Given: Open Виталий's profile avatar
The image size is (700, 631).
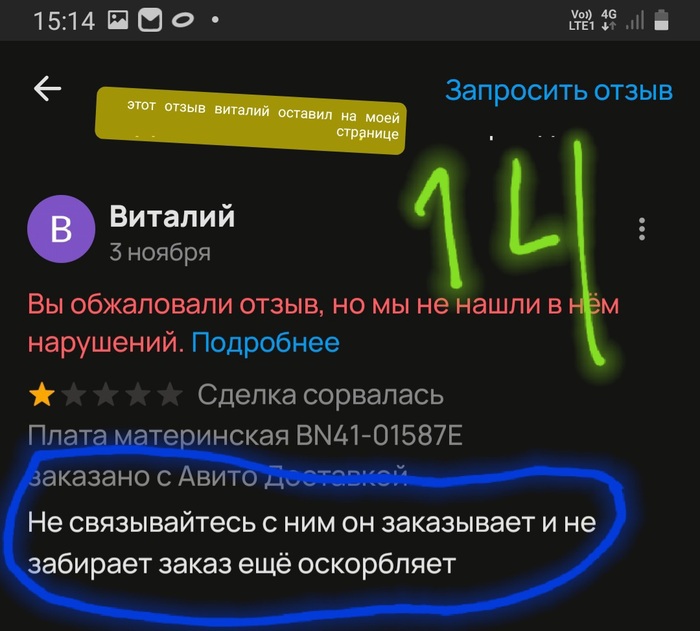Looking at the screenshot, I should pos(60,230).
